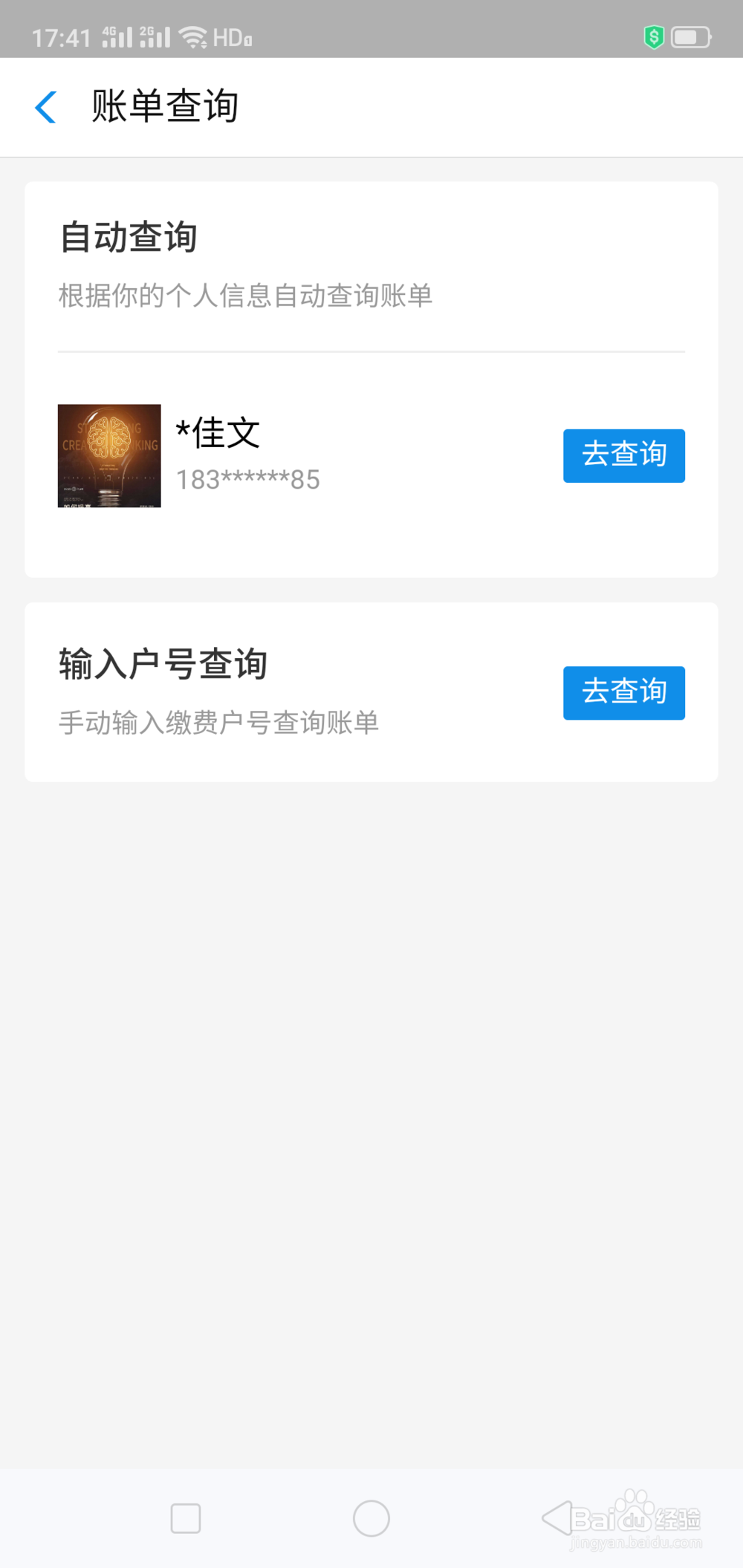Tap 去查询 next to *佳文
This screenshot has width=743, height=1568.
623,455
